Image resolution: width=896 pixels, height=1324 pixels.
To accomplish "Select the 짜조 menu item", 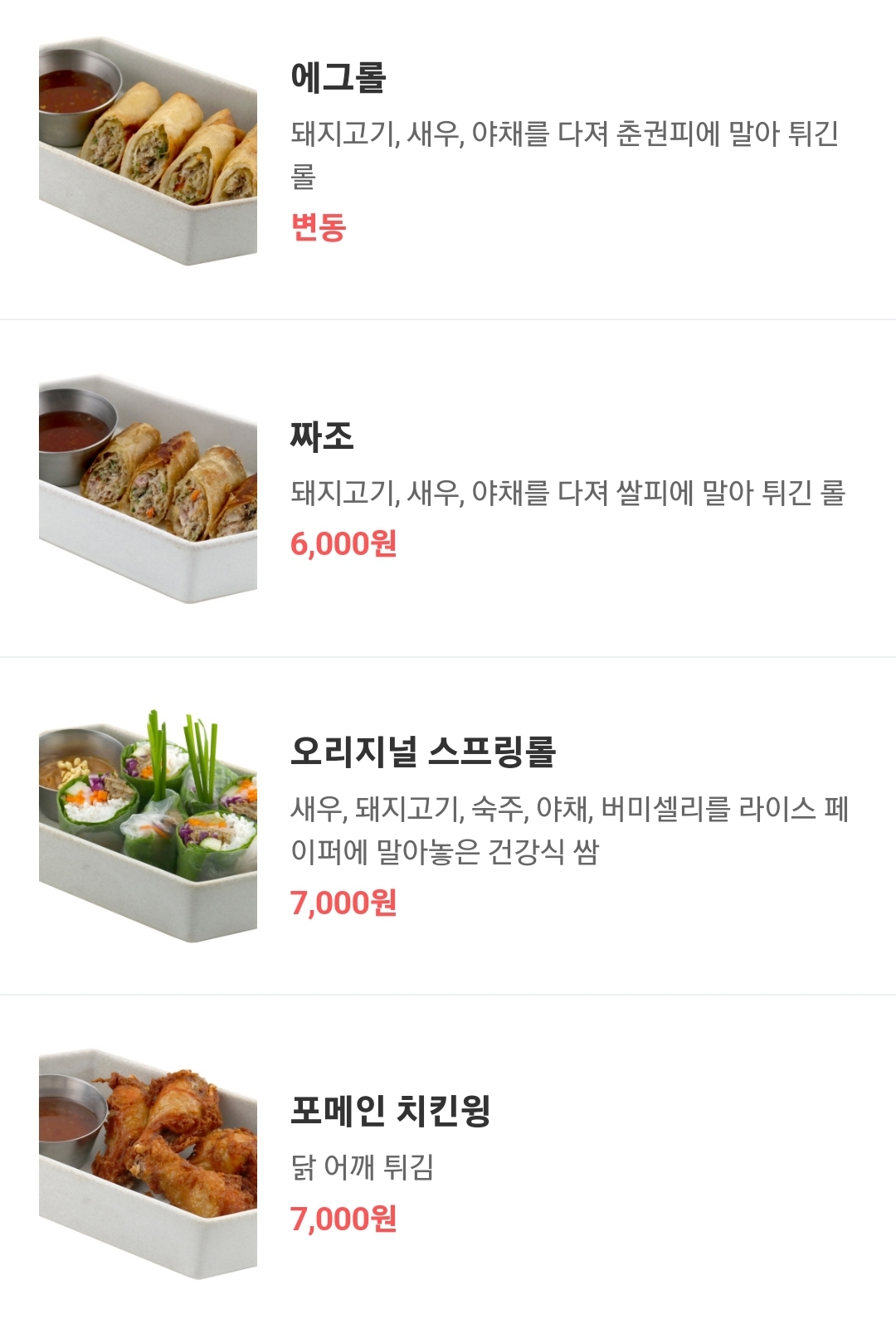I will (x=322, y=437).
